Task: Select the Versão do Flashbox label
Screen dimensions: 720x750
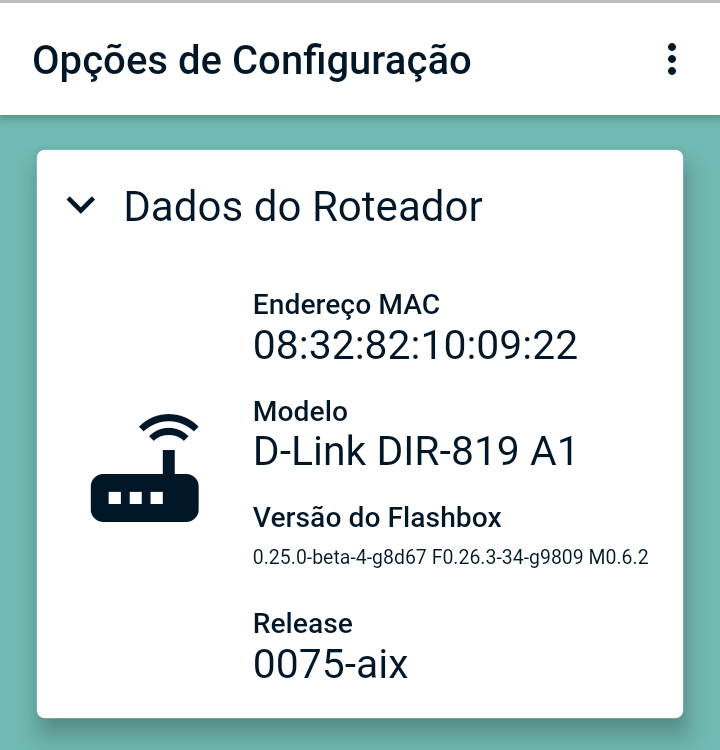Action: 377,518
